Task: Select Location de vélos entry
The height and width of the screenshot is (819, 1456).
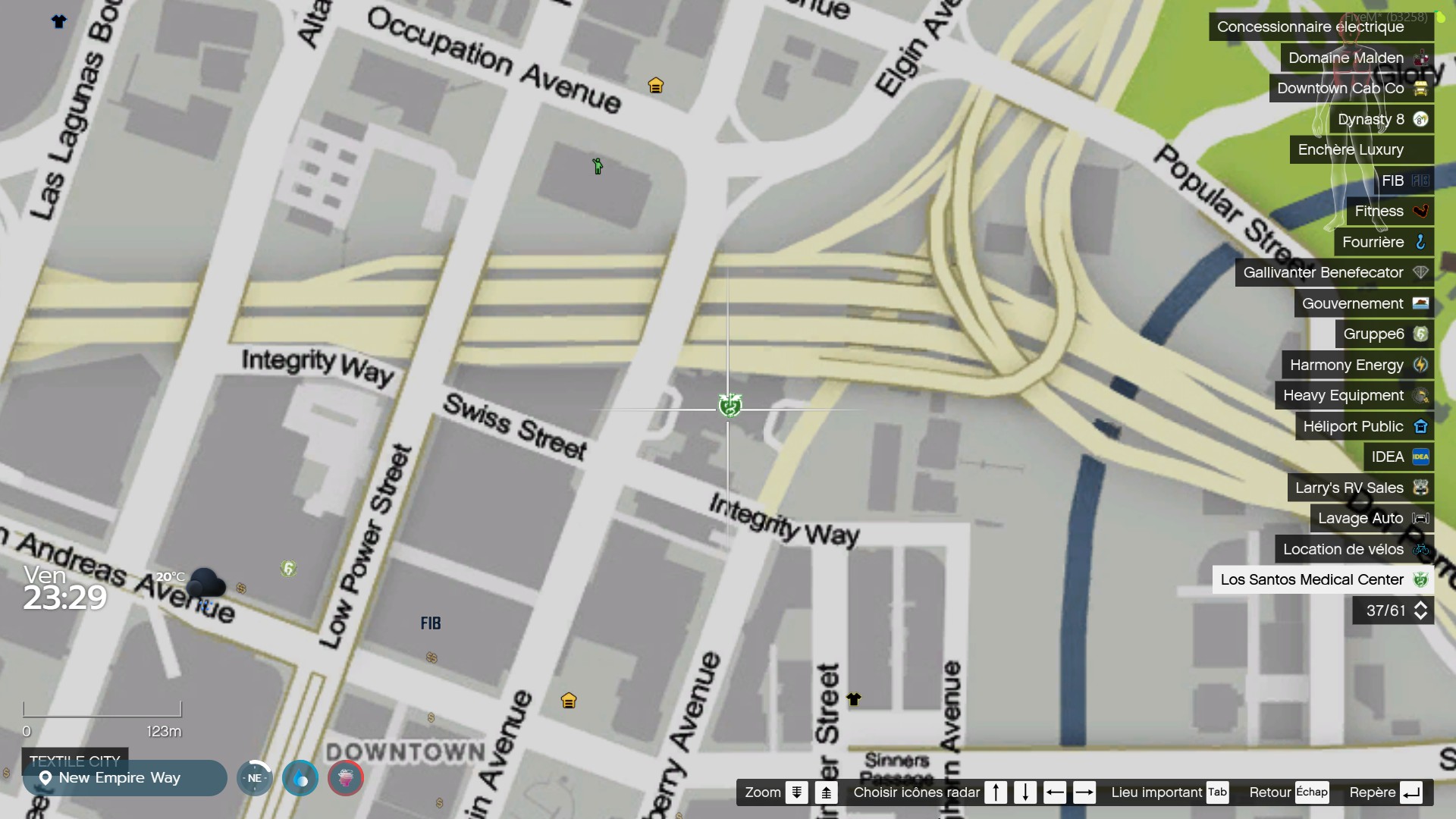Action: [1354, 549]
